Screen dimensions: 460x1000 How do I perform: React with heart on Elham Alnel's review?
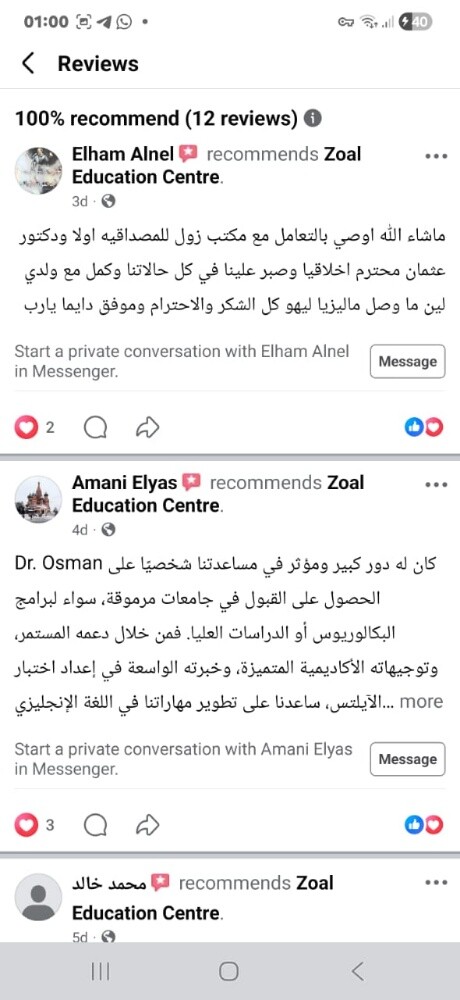(26, 428)
